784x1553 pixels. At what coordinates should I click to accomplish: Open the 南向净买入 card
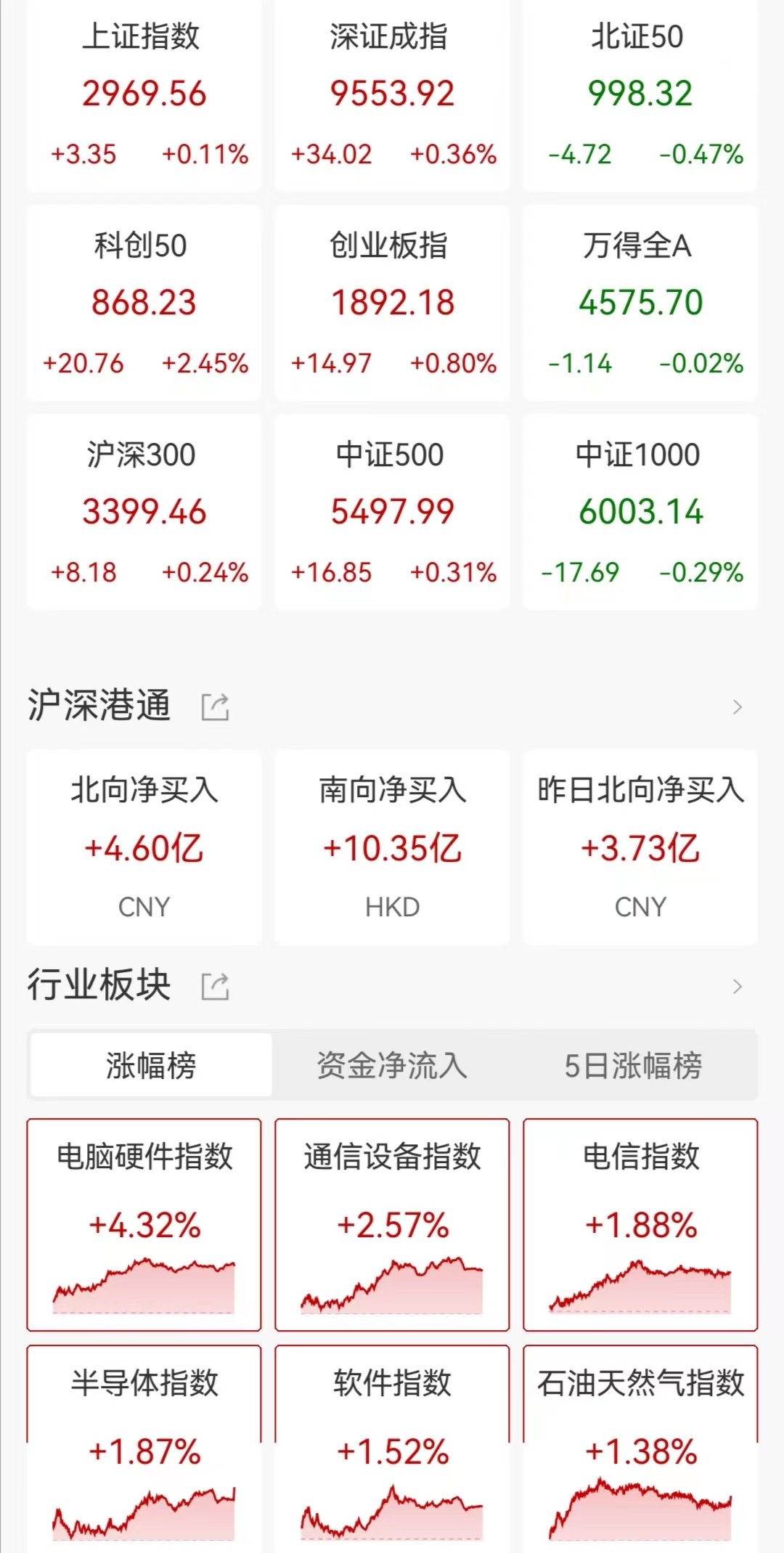click(x=392, y=847)
